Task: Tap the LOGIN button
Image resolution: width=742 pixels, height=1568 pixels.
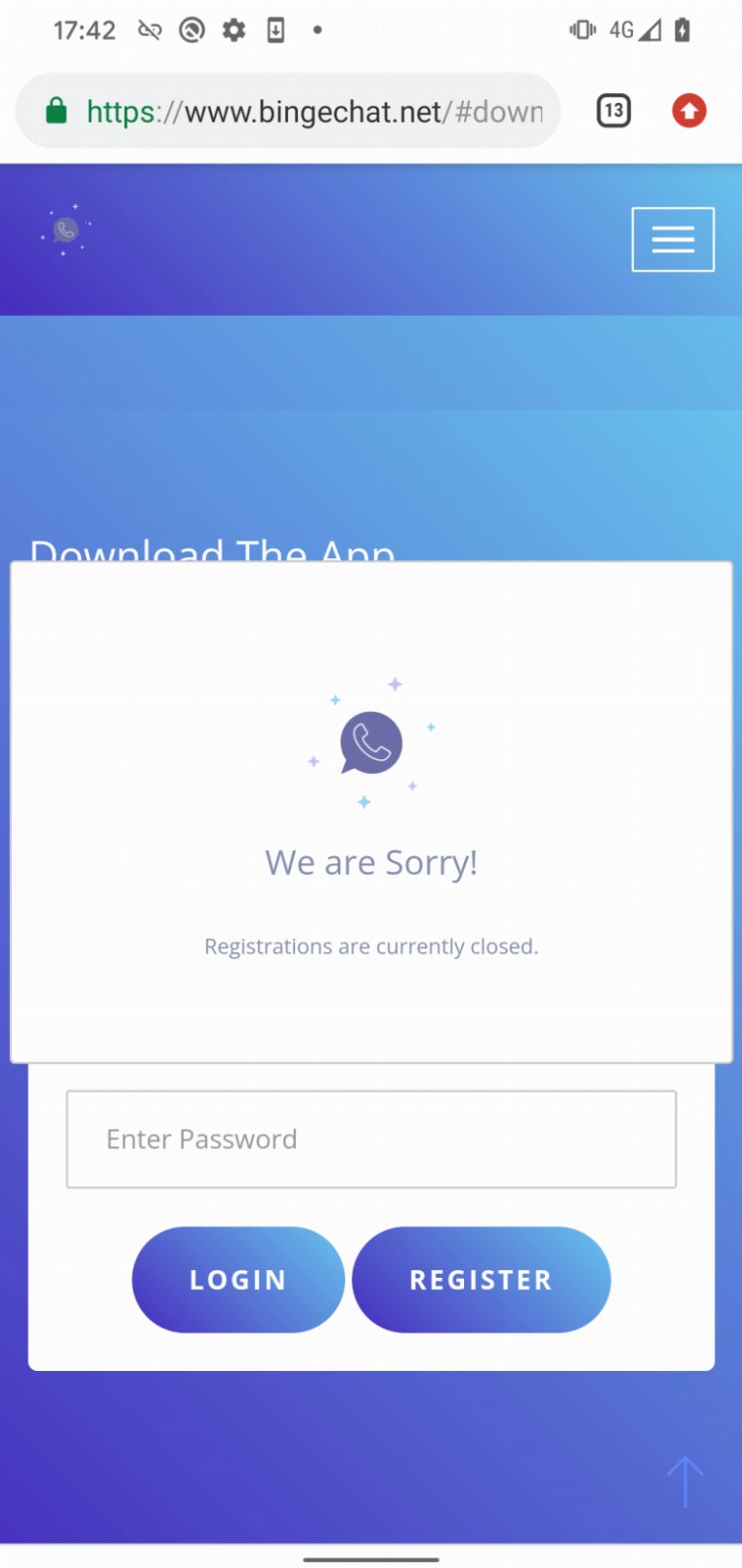Action: [238, 1279]
